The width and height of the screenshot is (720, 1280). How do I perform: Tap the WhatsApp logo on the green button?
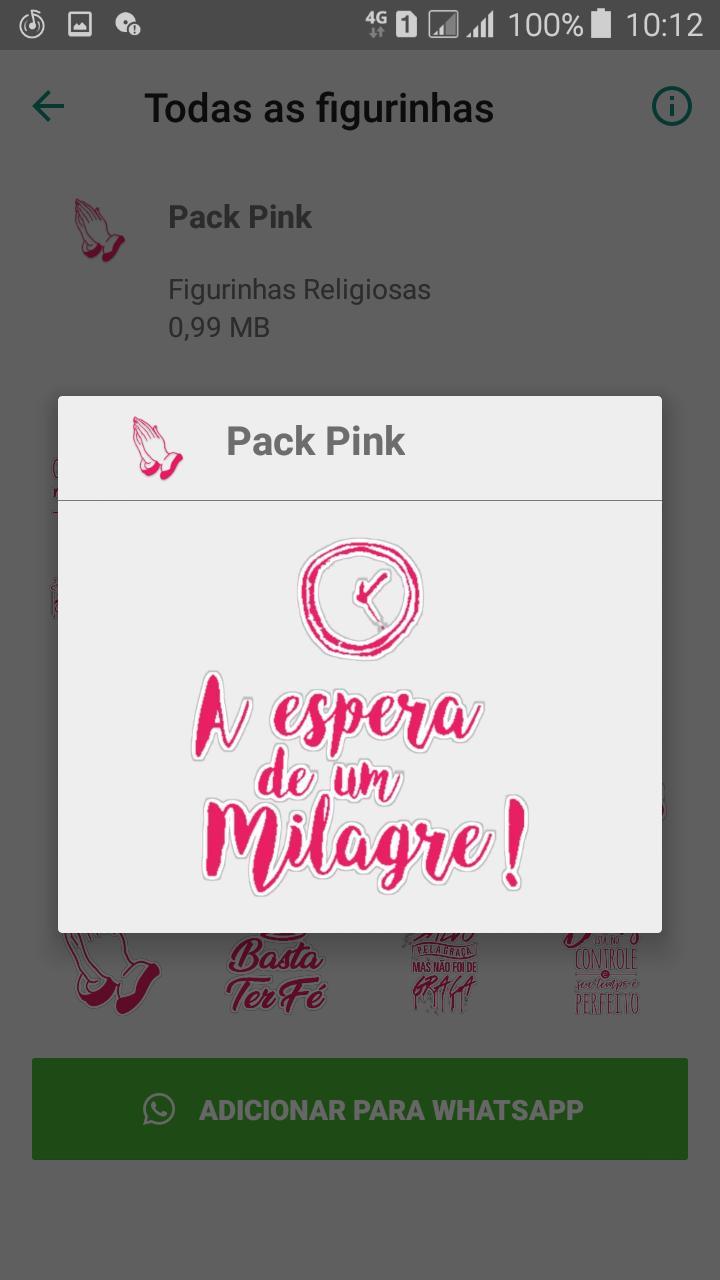tap(159, 1109)
